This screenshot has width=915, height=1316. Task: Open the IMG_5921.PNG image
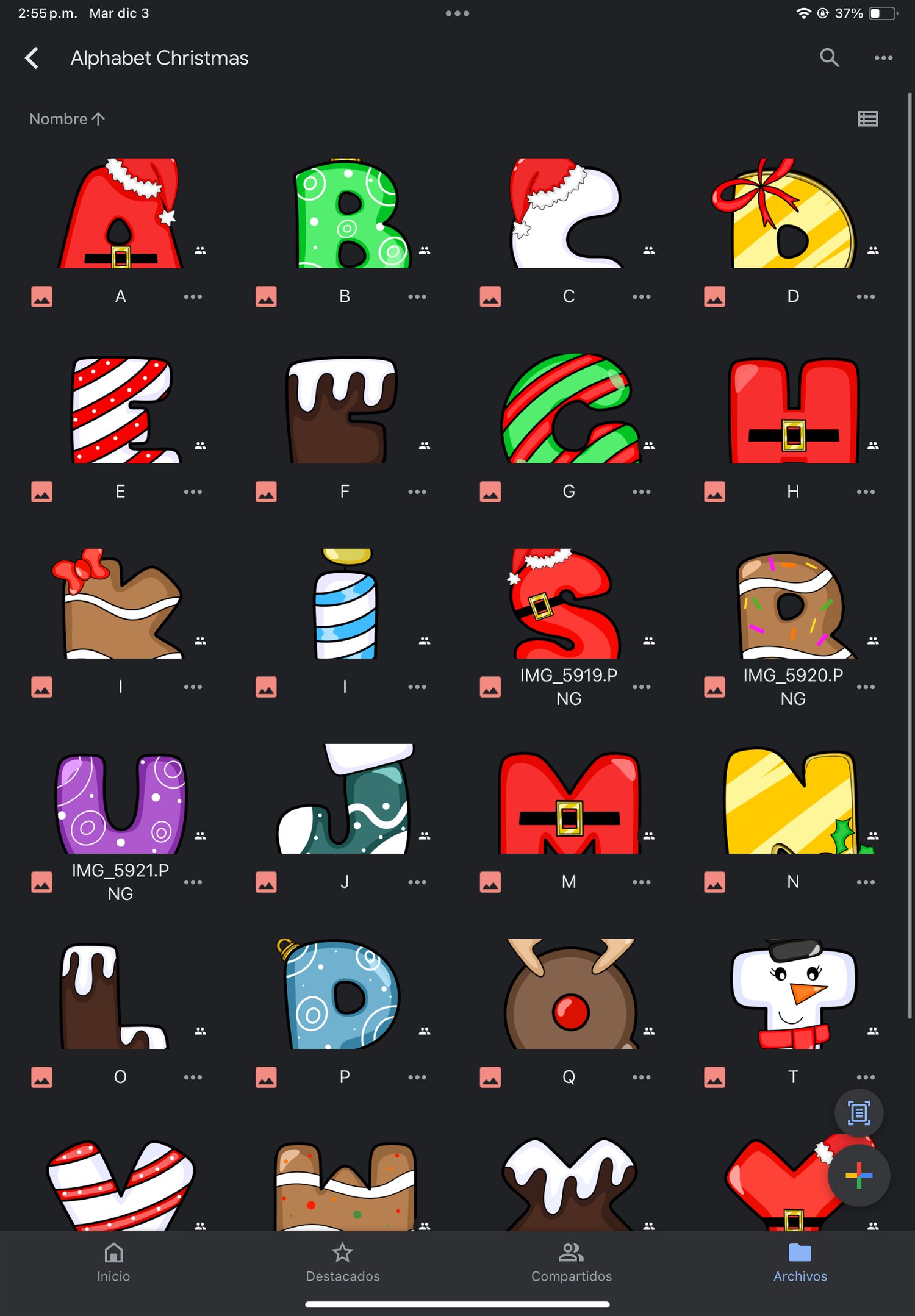(x=121, y=799)
